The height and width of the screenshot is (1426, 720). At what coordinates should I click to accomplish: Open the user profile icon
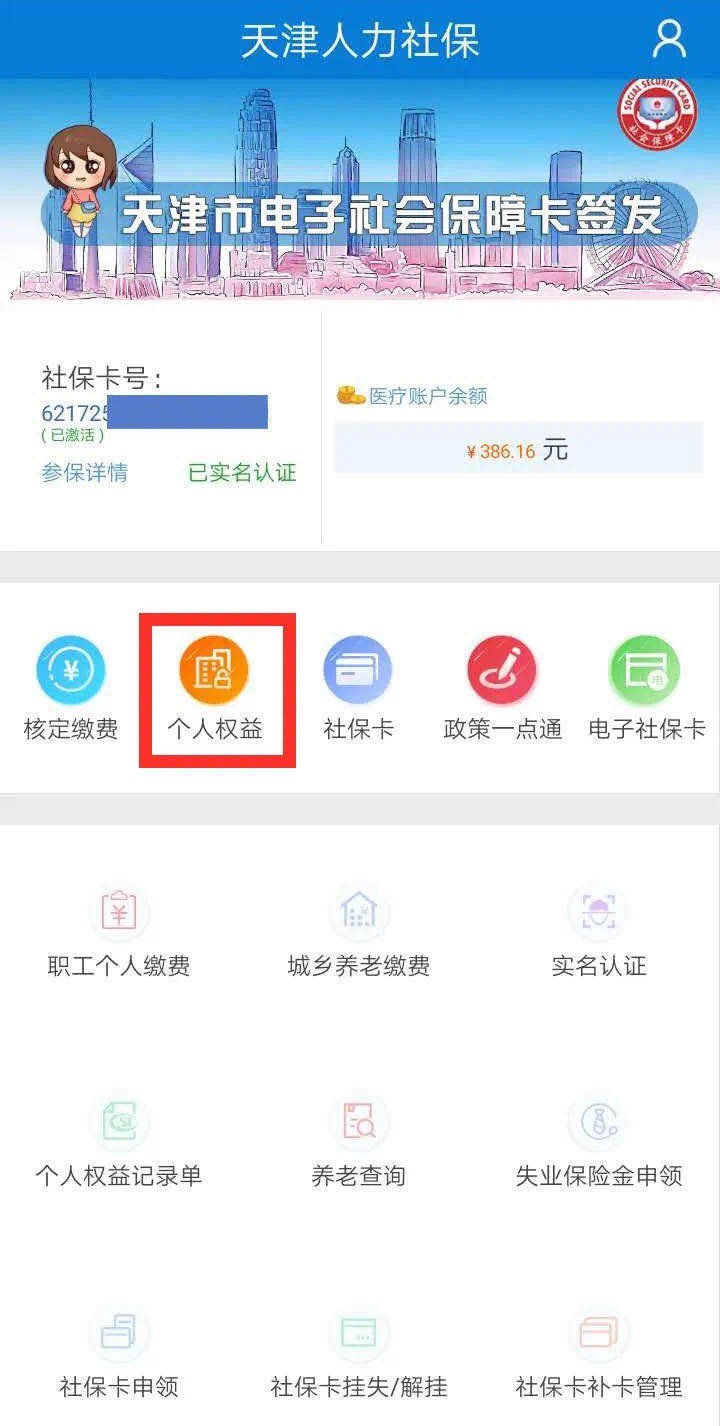tap(669, 39)
